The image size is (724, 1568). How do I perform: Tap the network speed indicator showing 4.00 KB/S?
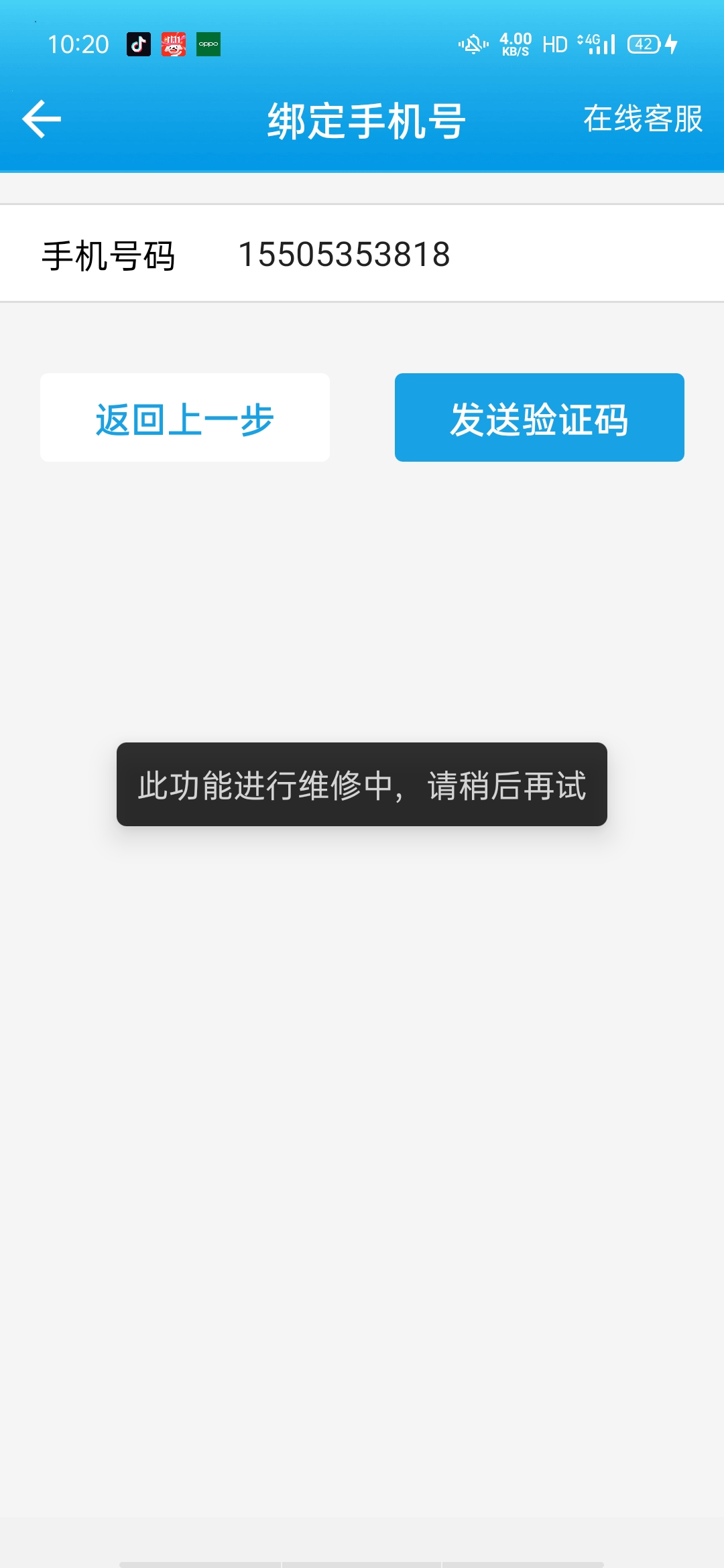515,44
